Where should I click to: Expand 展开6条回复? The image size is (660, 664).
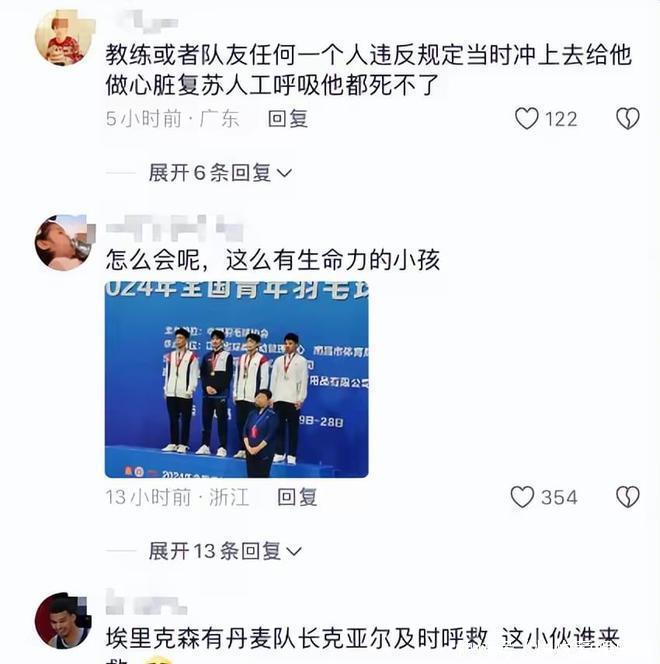pos(220,173)
